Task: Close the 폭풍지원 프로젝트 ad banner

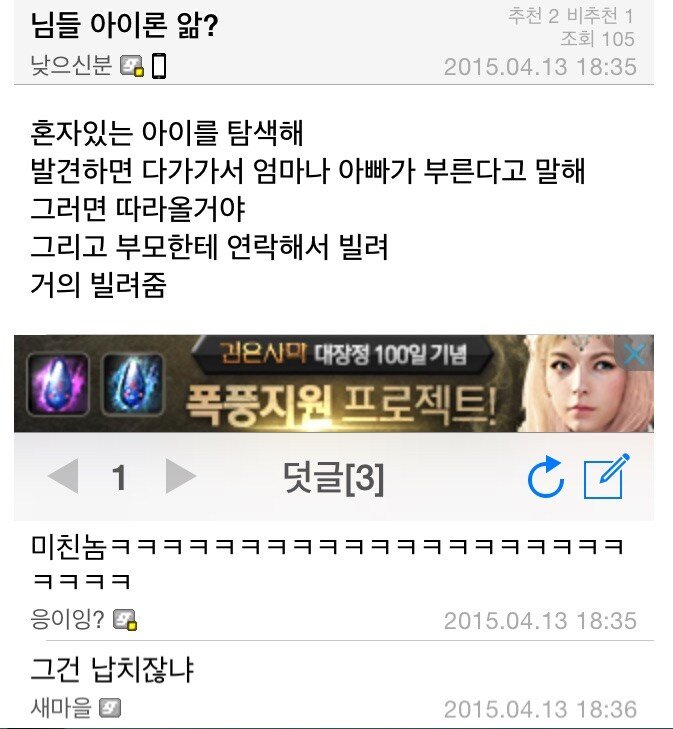Action: tap(635, 354)
